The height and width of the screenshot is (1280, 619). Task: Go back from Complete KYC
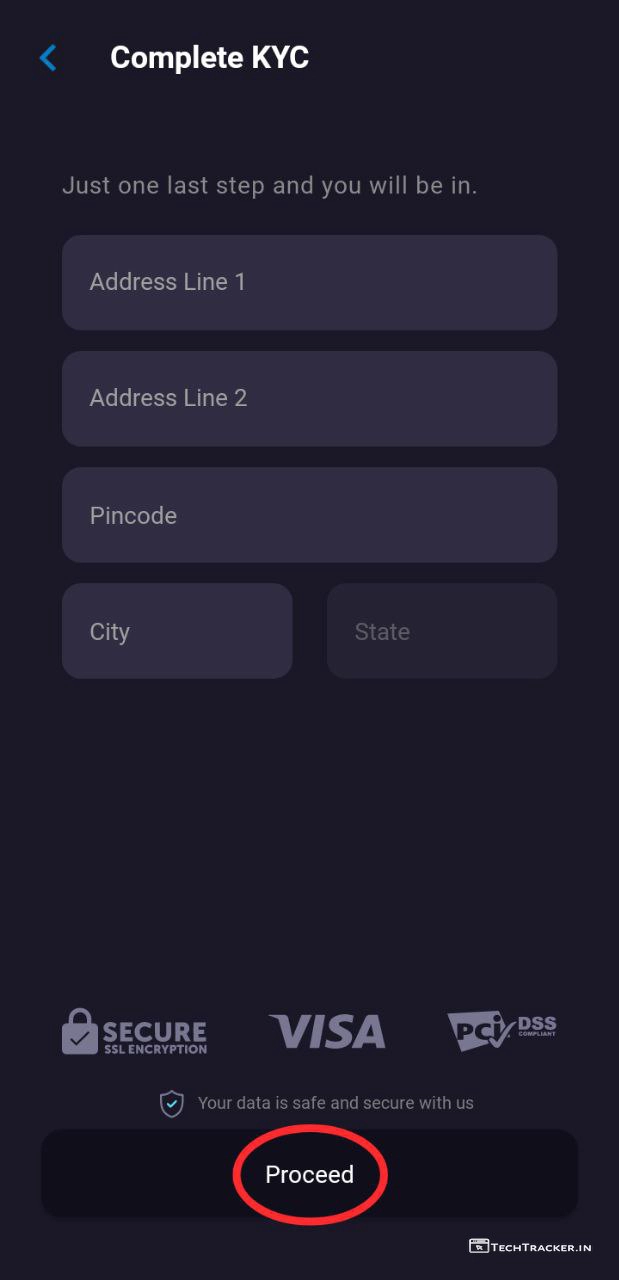[x=48, y=58]
